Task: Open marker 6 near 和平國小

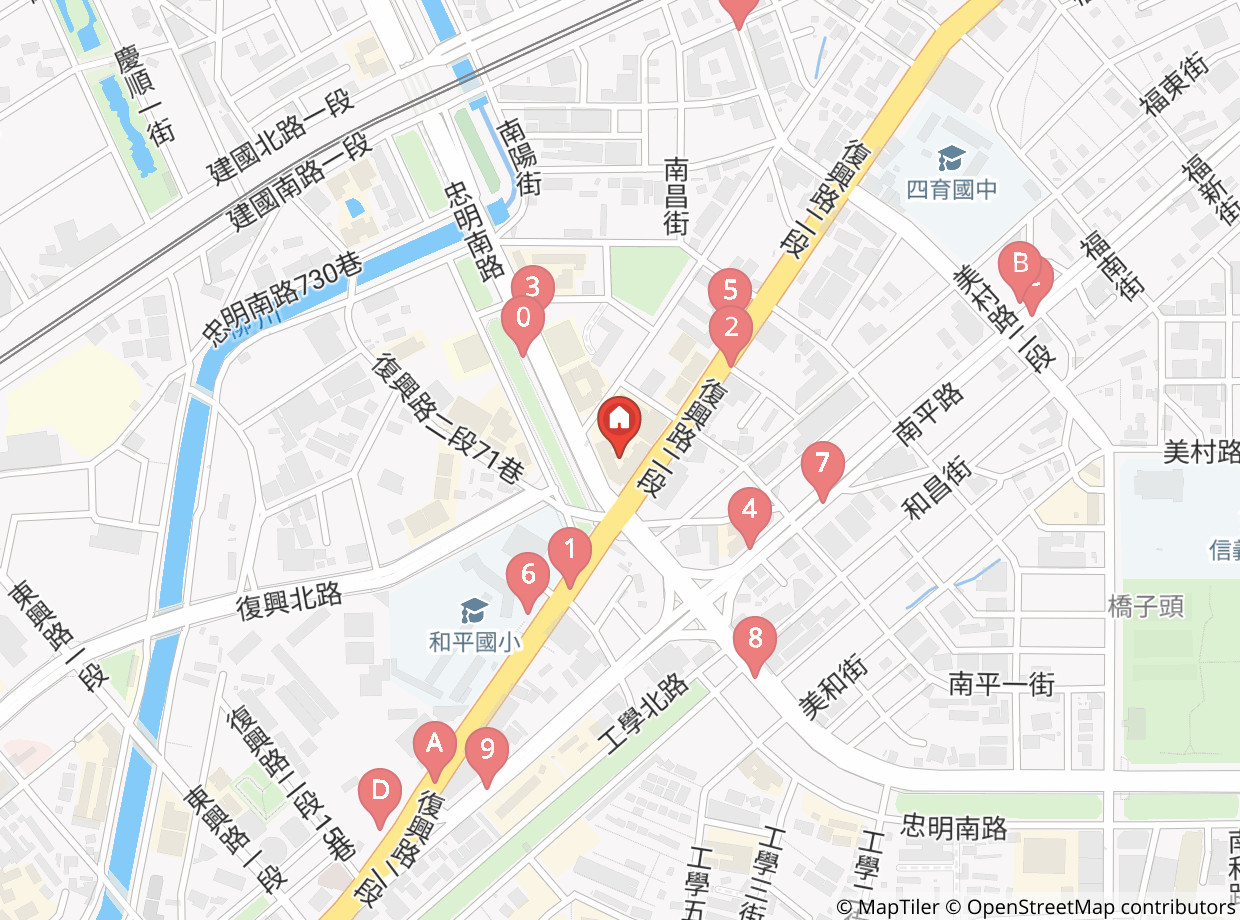Action: [527, 575]
